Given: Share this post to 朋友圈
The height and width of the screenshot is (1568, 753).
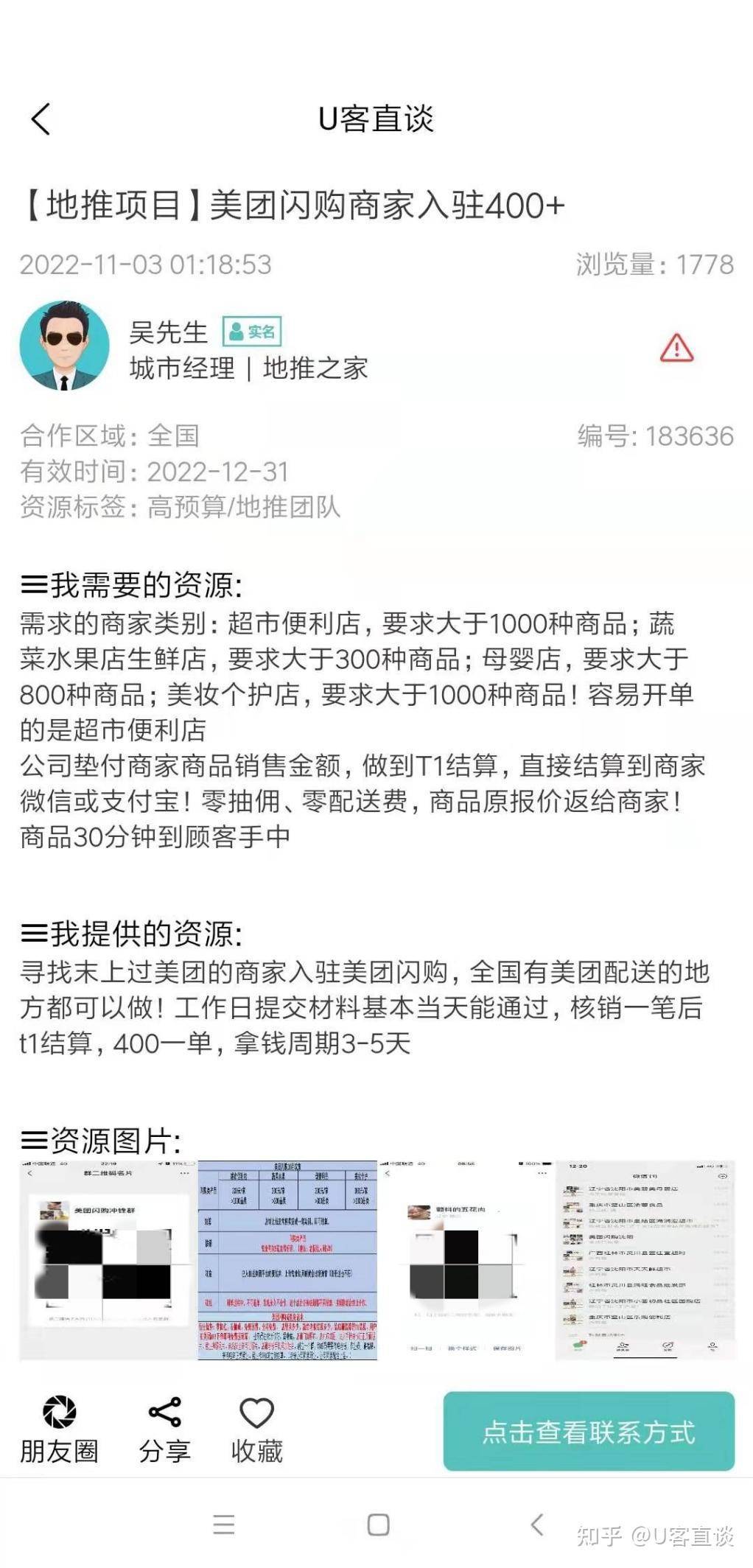Looking at the screenshot, I should point(59,1430).
